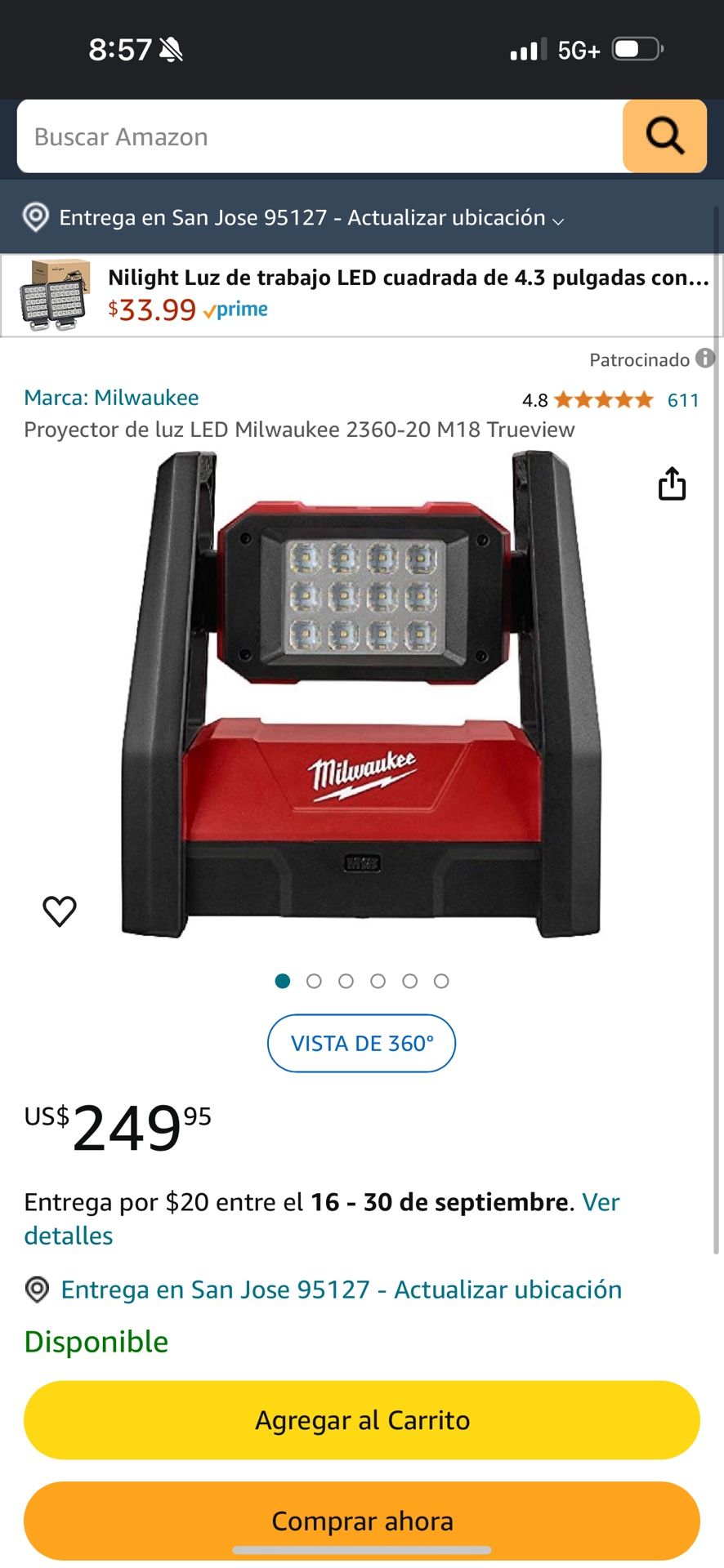Expand 'Actualizar ubicación' delivery chevron
The image size is (724, 1568).
(x=559, y=221)
